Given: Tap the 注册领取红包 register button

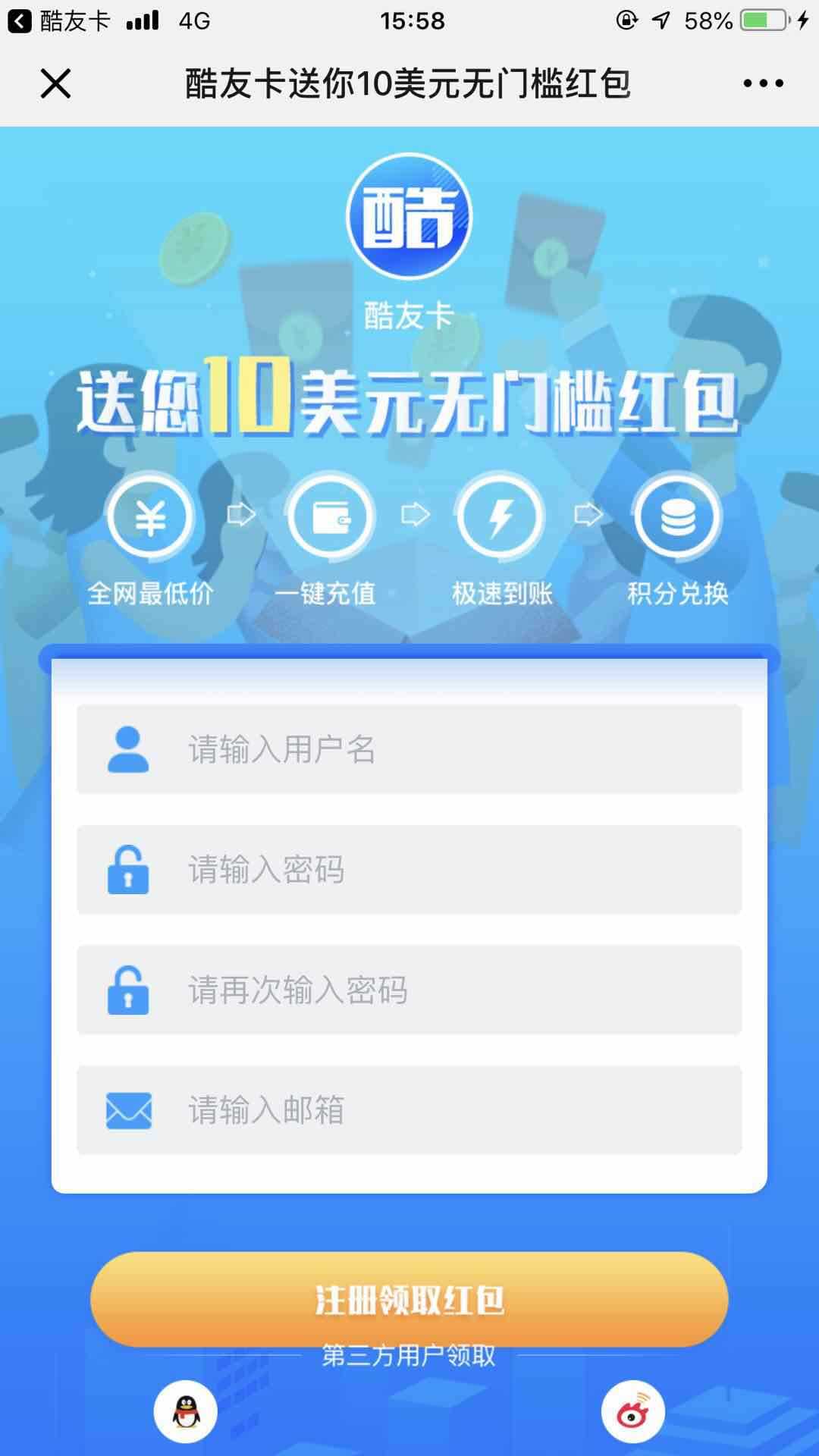Looking at the screenshot, I should point(409,1299).
